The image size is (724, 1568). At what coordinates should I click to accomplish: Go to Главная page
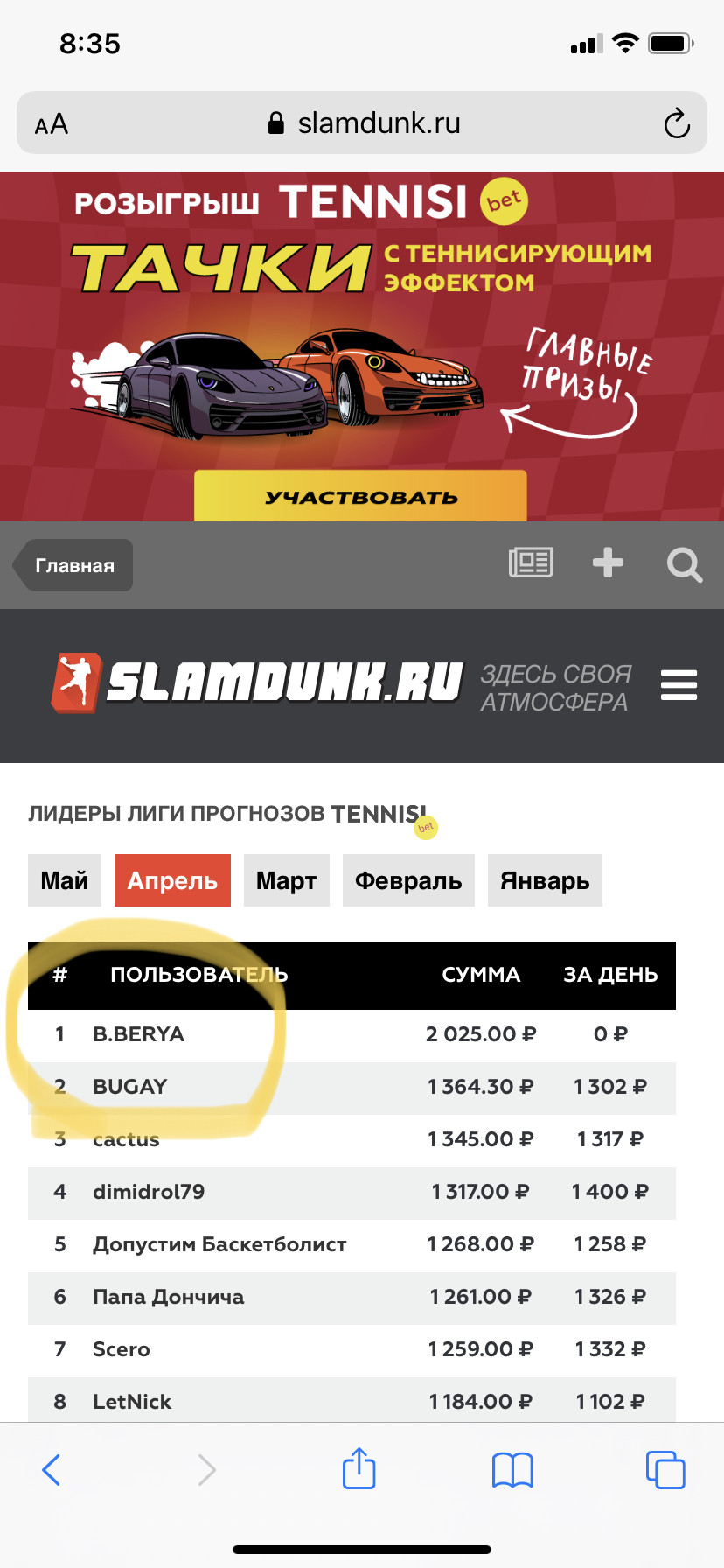point(73,565)
